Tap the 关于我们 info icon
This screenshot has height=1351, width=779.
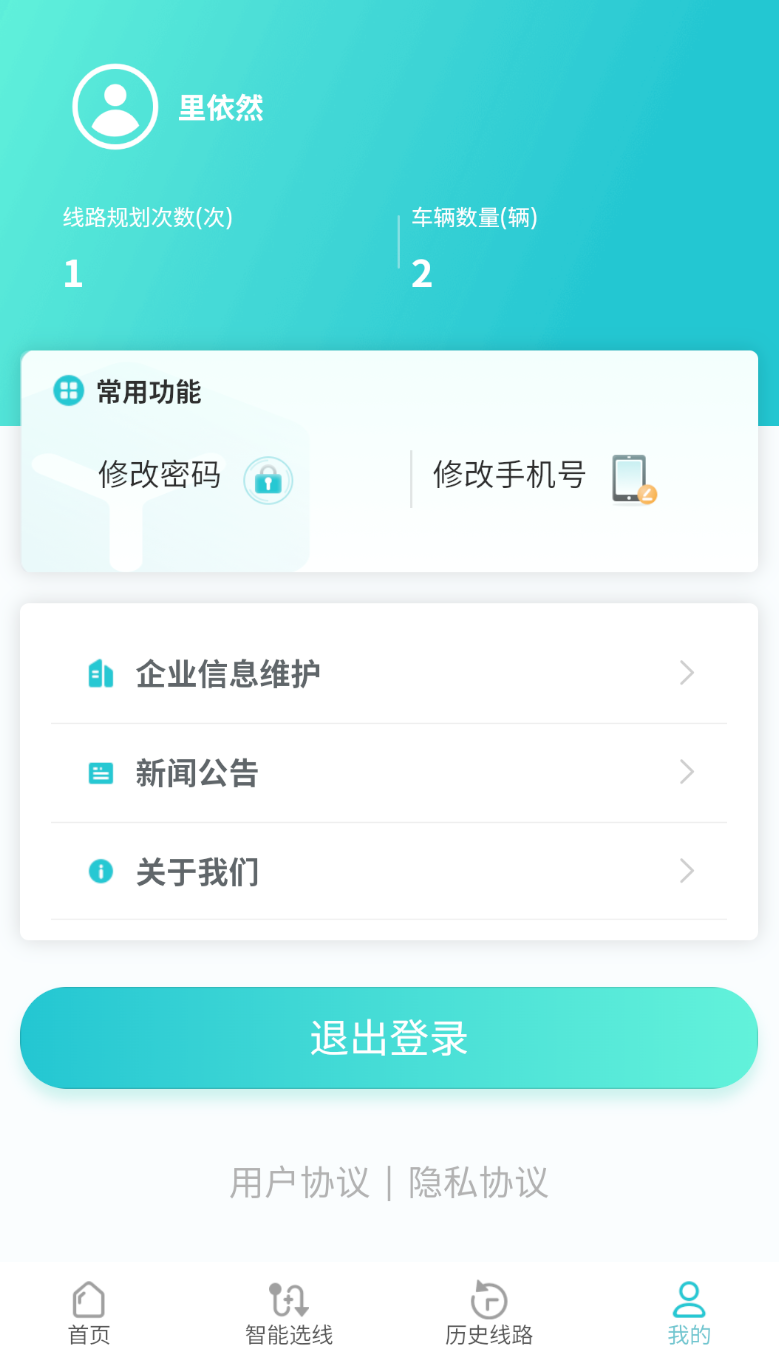100,872
